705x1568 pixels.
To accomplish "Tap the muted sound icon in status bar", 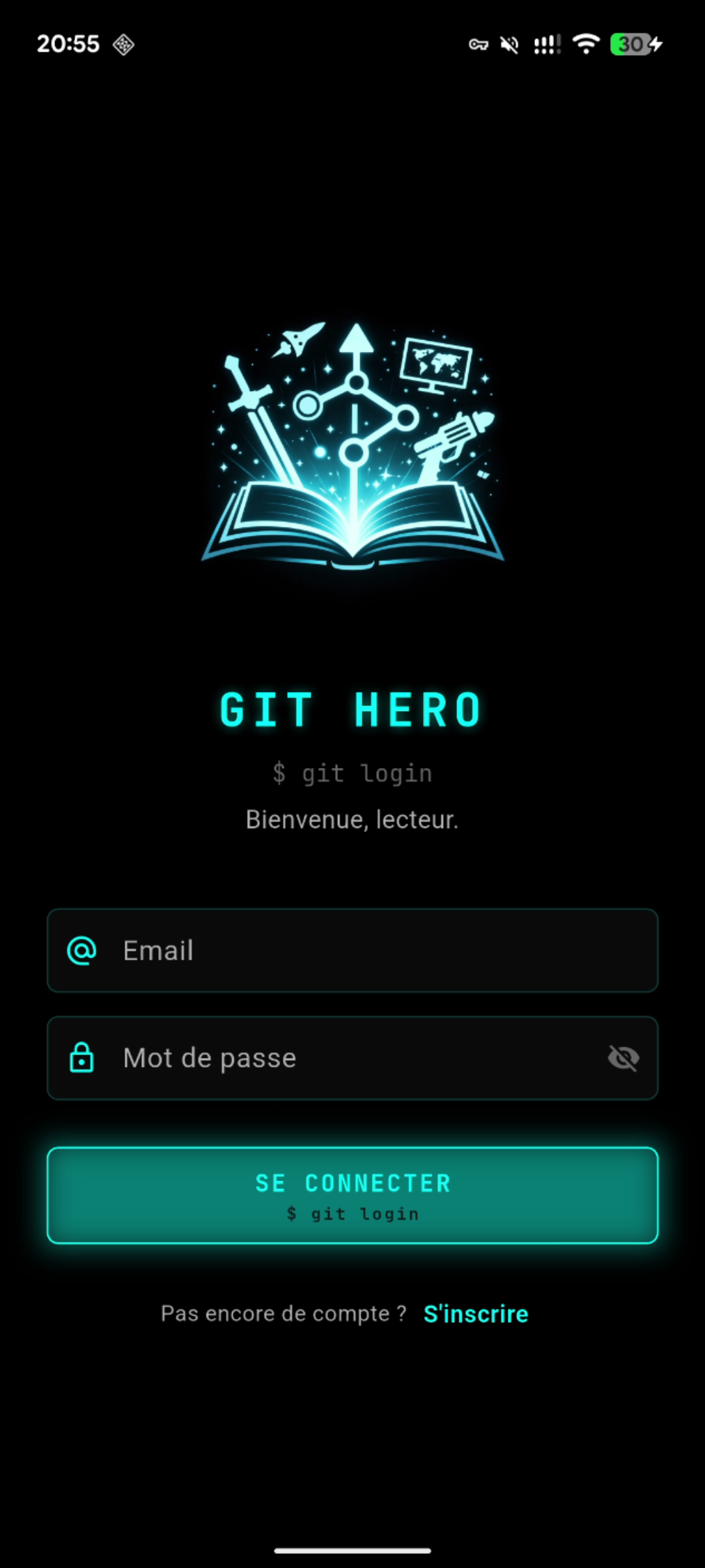I will pyautogui.click(x=508, y=44).
